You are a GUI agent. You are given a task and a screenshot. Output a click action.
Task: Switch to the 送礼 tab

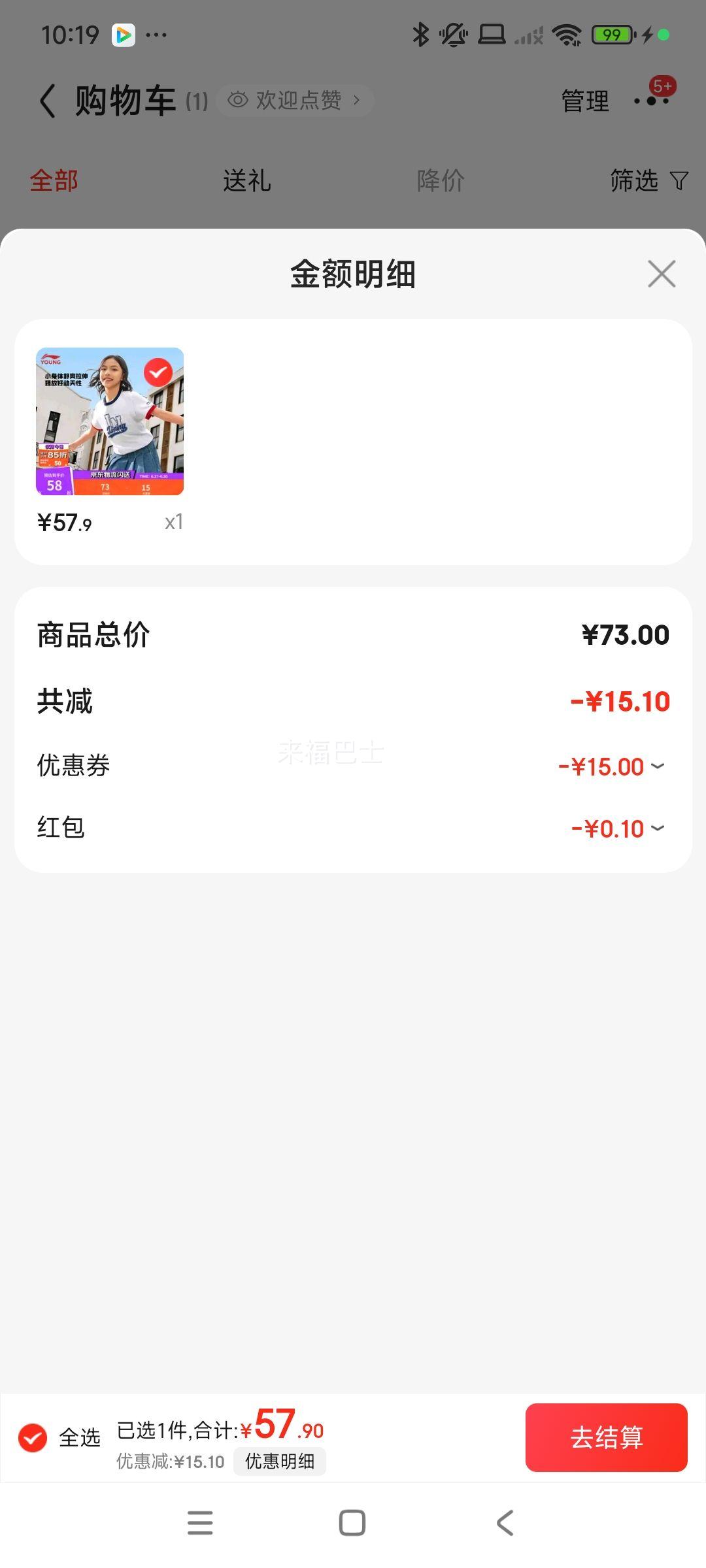246,180
